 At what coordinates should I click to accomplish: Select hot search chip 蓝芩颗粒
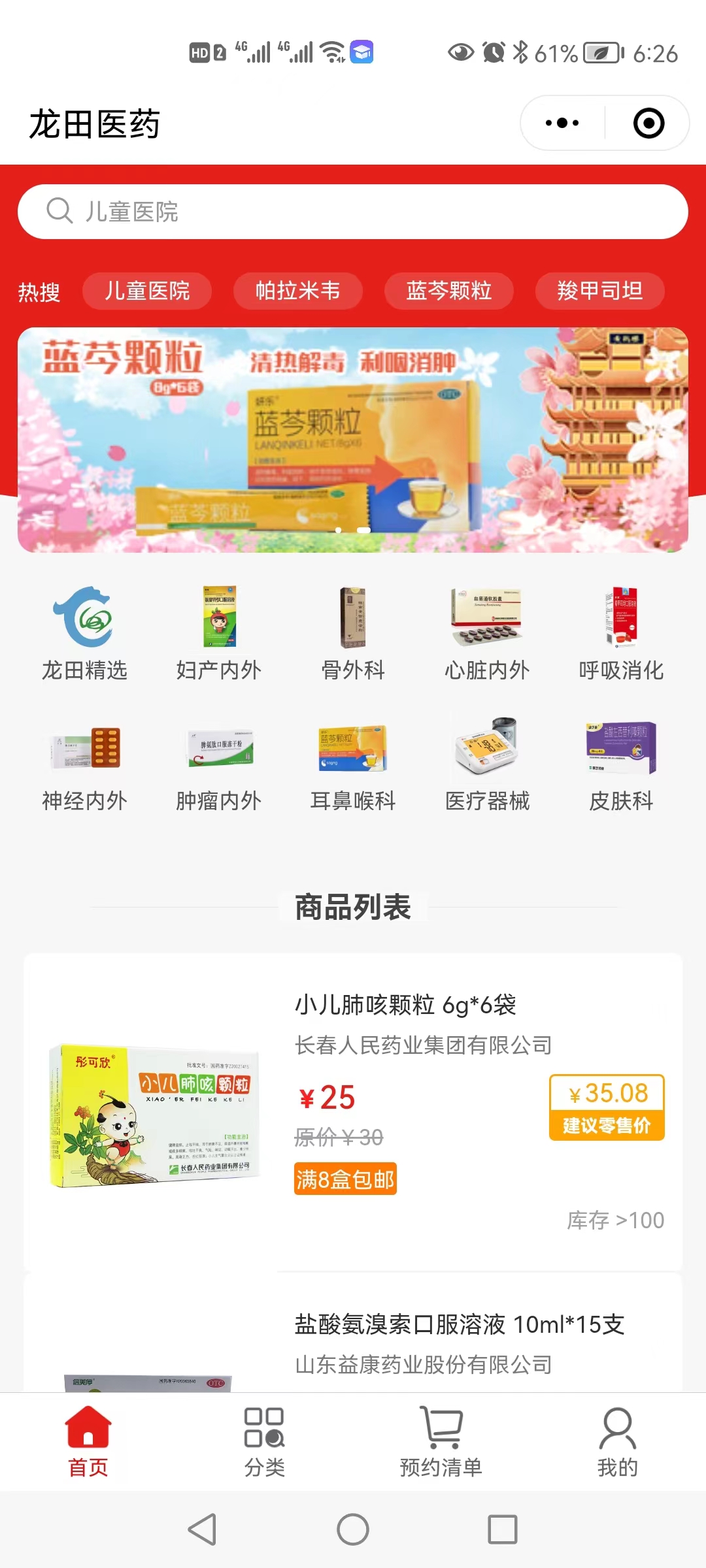point(448,291)
